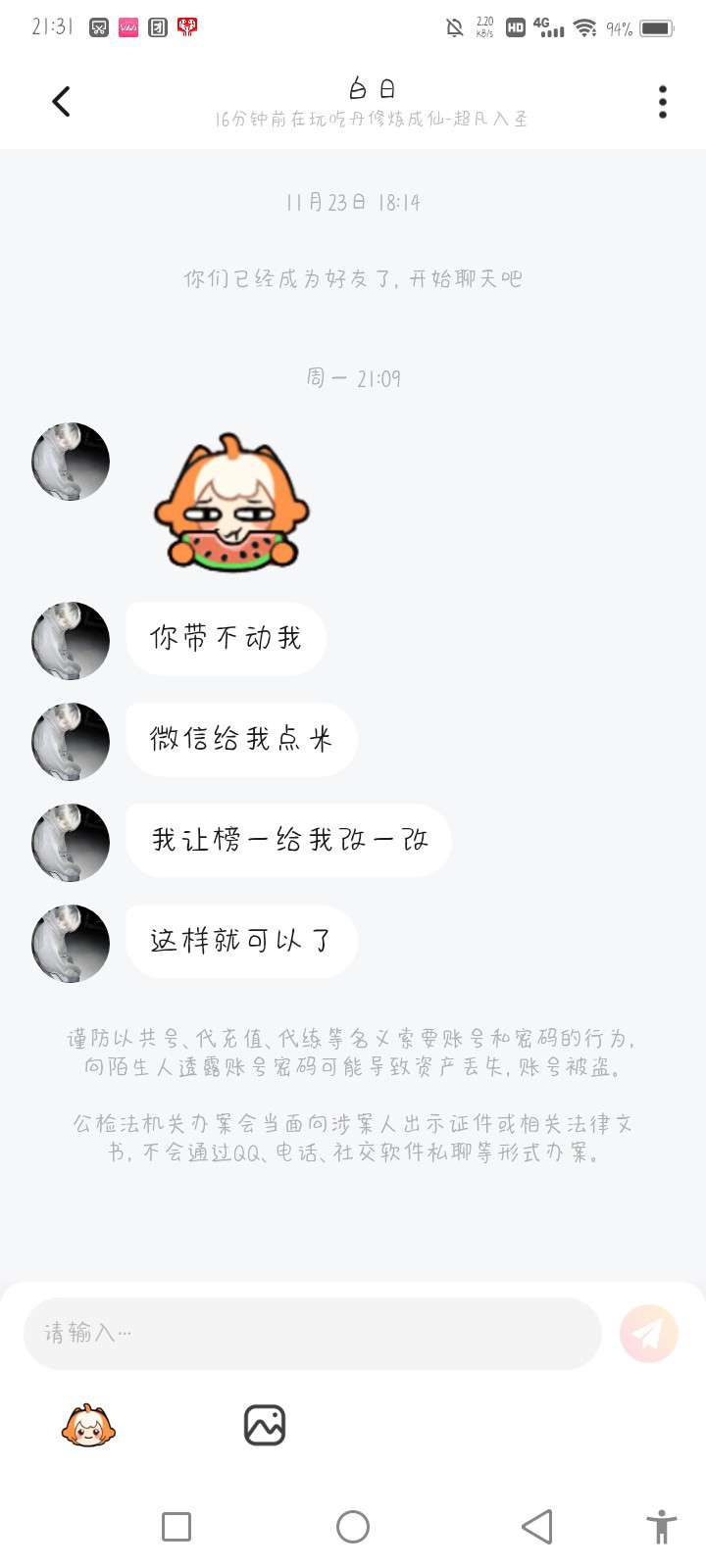
Task: Attach a picture from the gallery
Action: pos(264,1425)
